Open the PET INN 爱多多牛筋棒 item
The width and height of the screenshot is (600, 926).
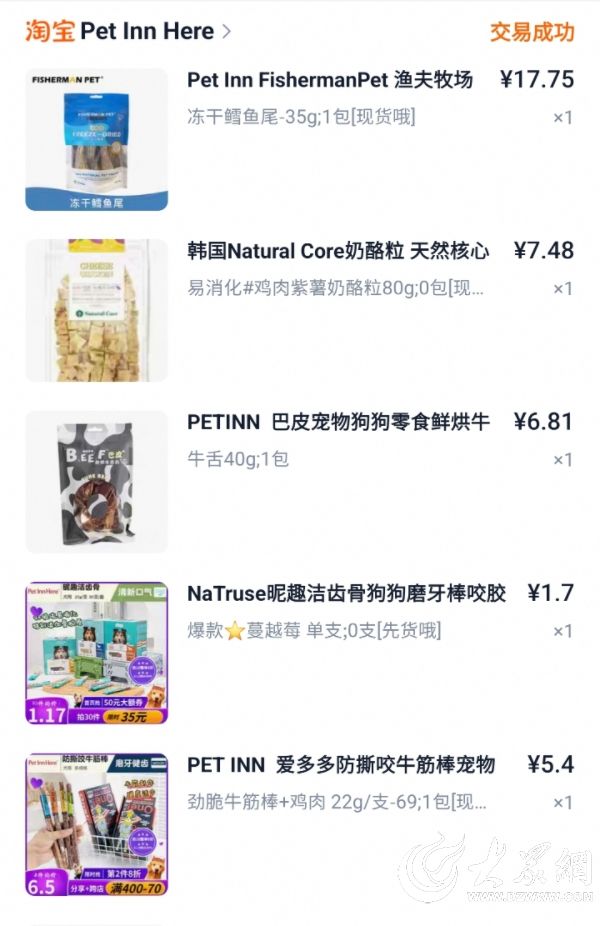click(340, 765)
